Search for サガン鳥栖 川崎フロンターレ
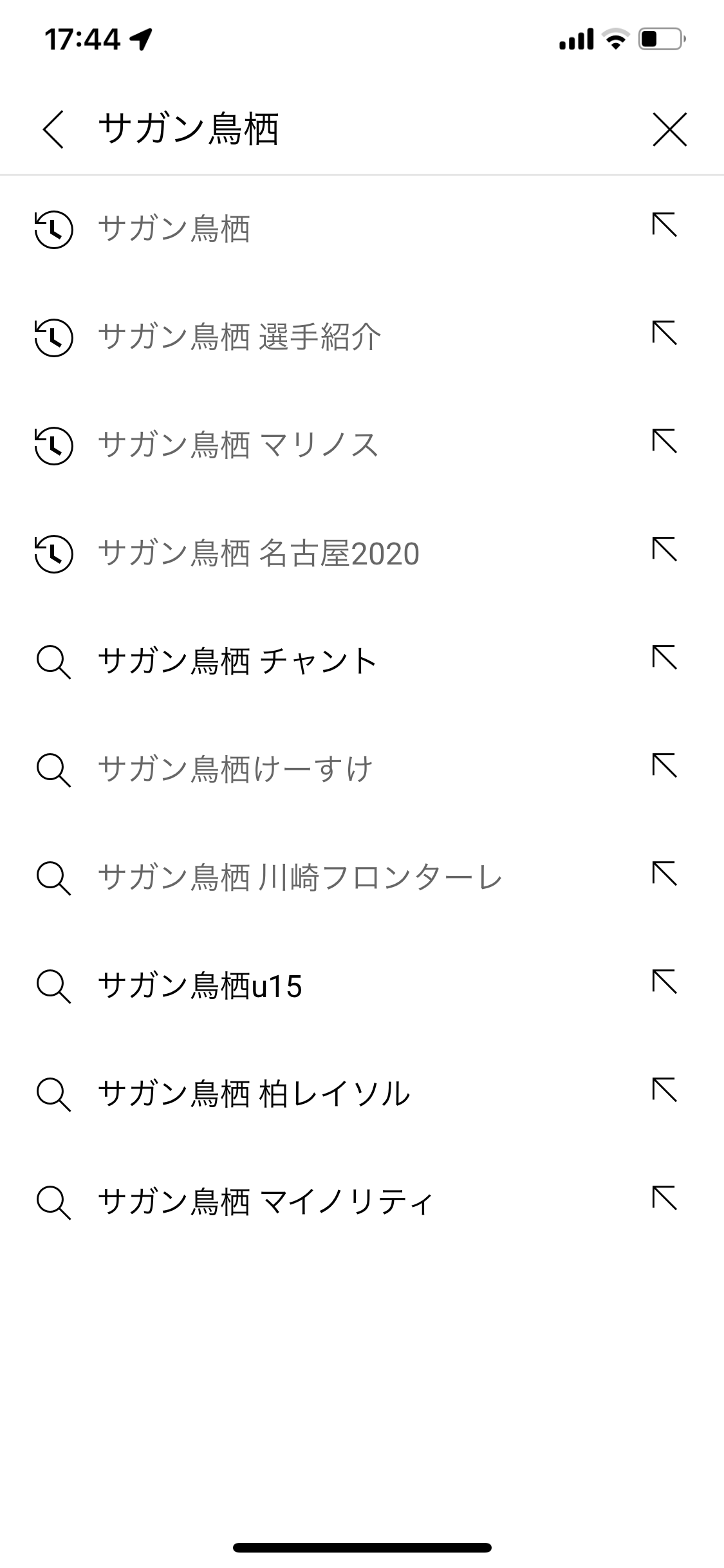Viewport: 724px width, 1568px height. coord(362,878)
